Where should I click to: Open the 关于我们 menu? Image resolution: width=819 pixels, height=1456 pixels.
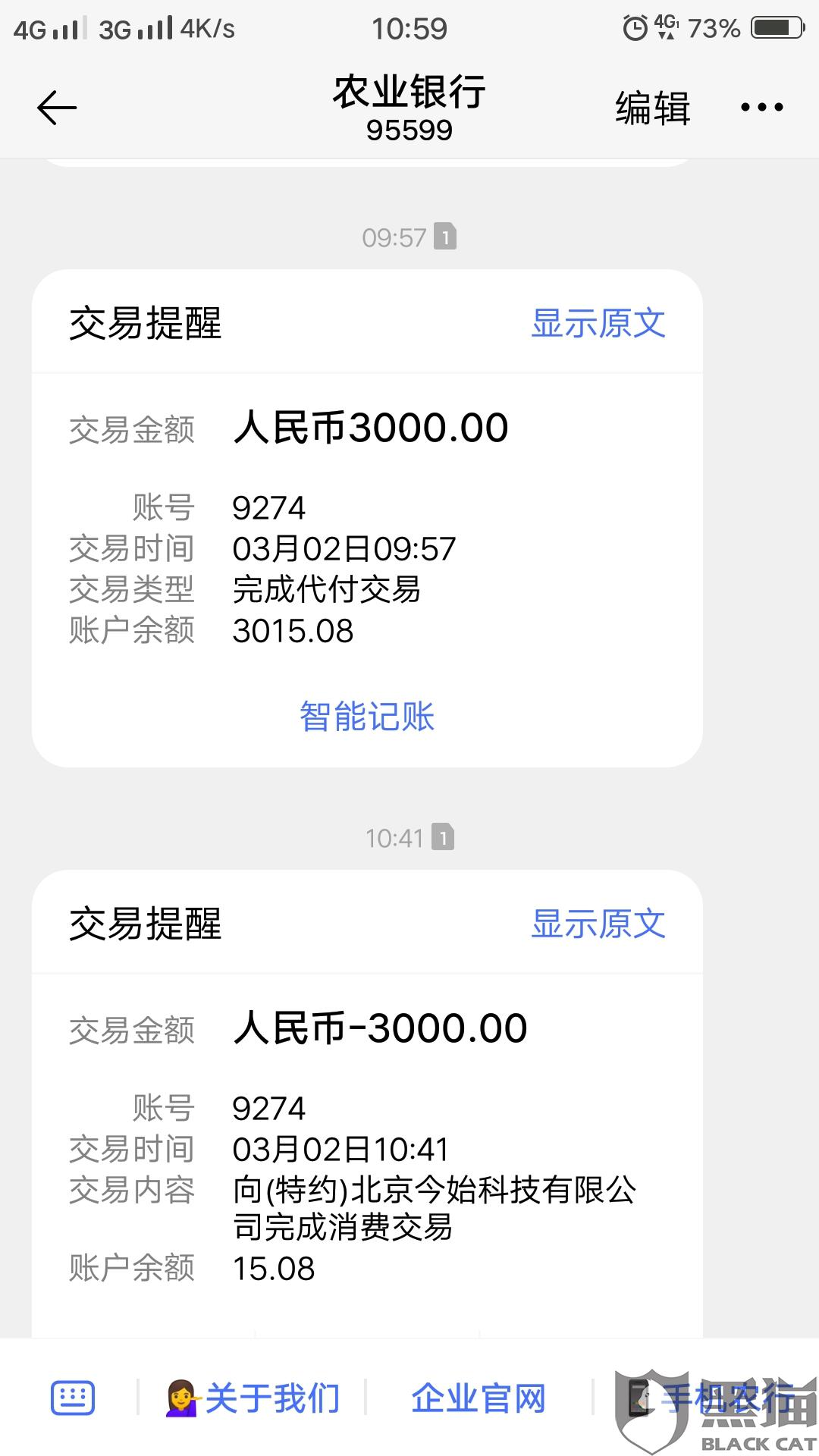coord(254,1398)
